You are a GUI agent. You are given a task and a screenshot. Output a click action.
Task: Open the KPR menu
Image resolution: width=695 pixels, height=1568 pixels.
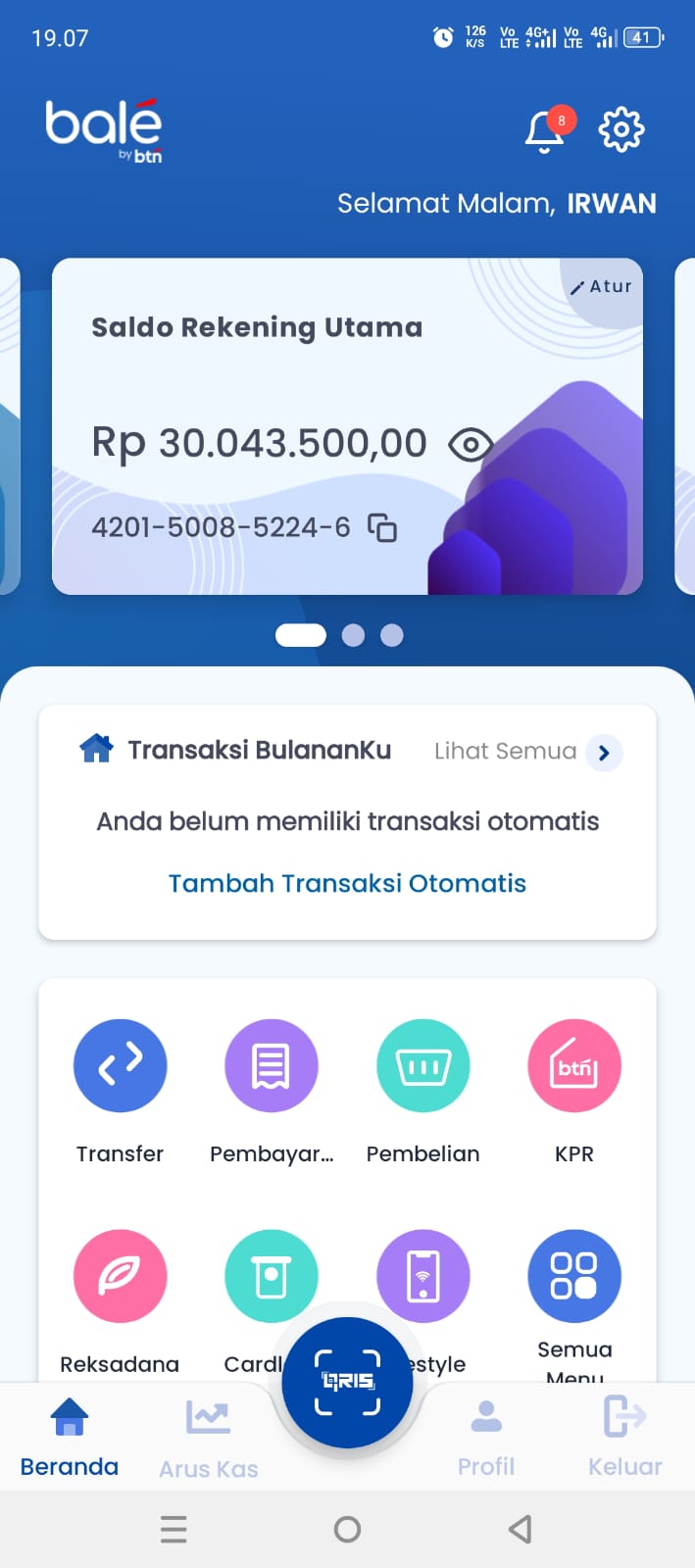click(574, 1066)
